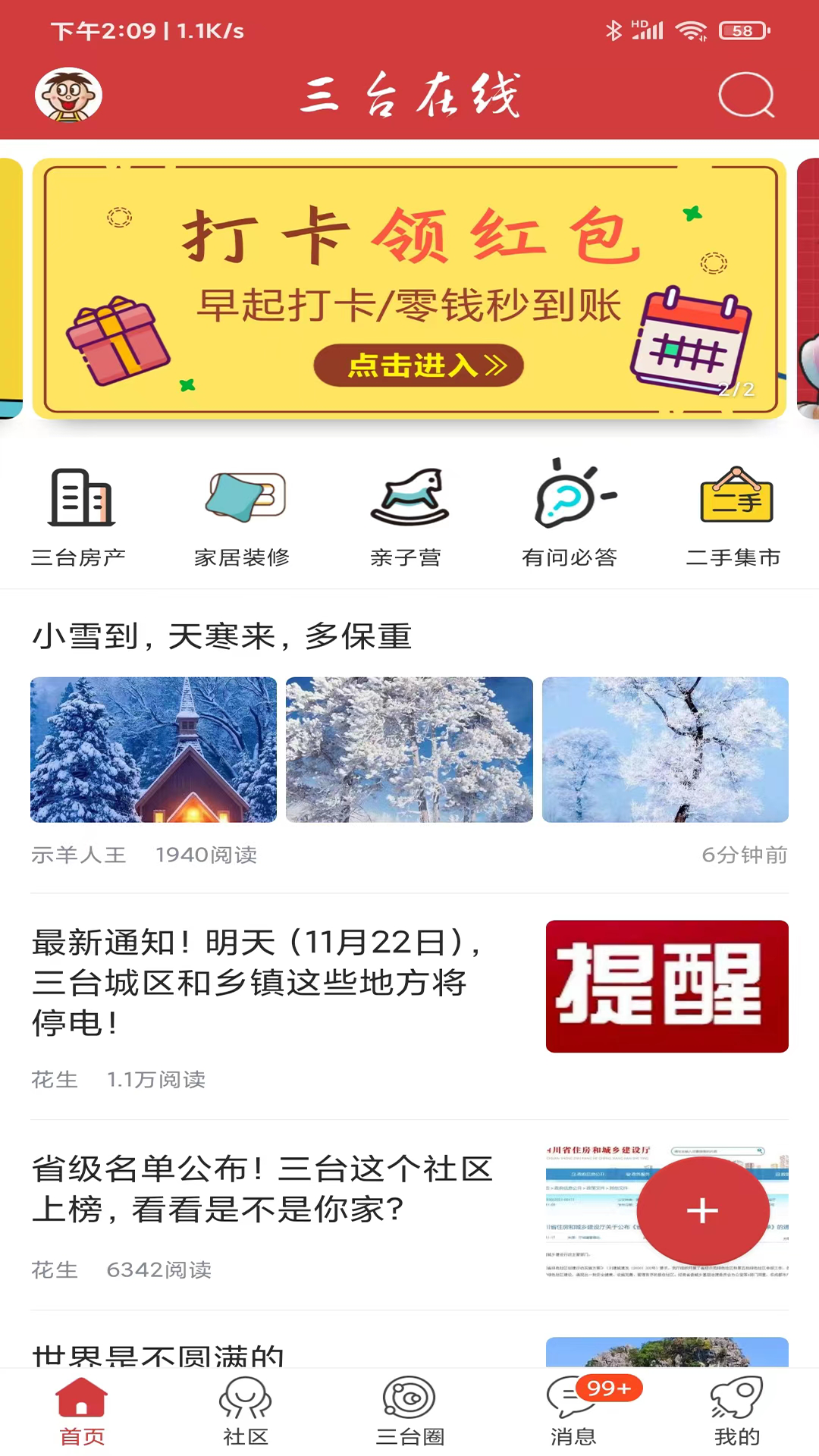The width and height of the screenshot is (819, 1456).
Task: Switch to the 社区 tab
Action: pos(246,1411)
